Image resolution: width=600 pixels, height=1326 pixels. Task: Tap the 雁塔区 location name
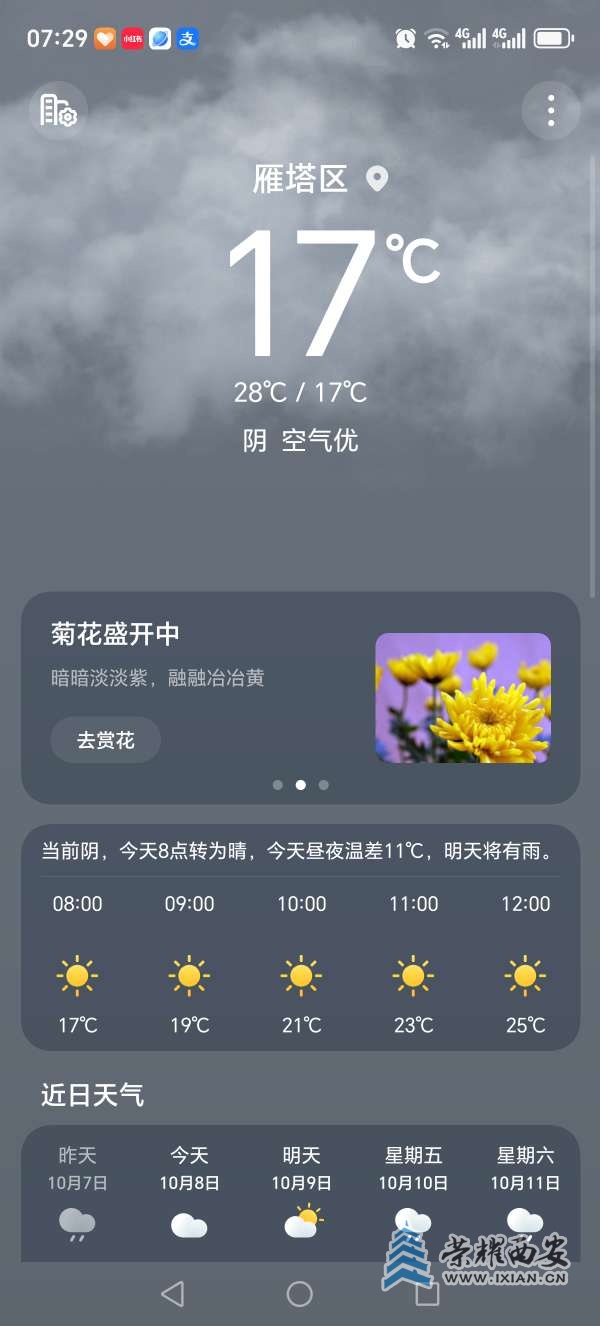[x=300, y=180]
